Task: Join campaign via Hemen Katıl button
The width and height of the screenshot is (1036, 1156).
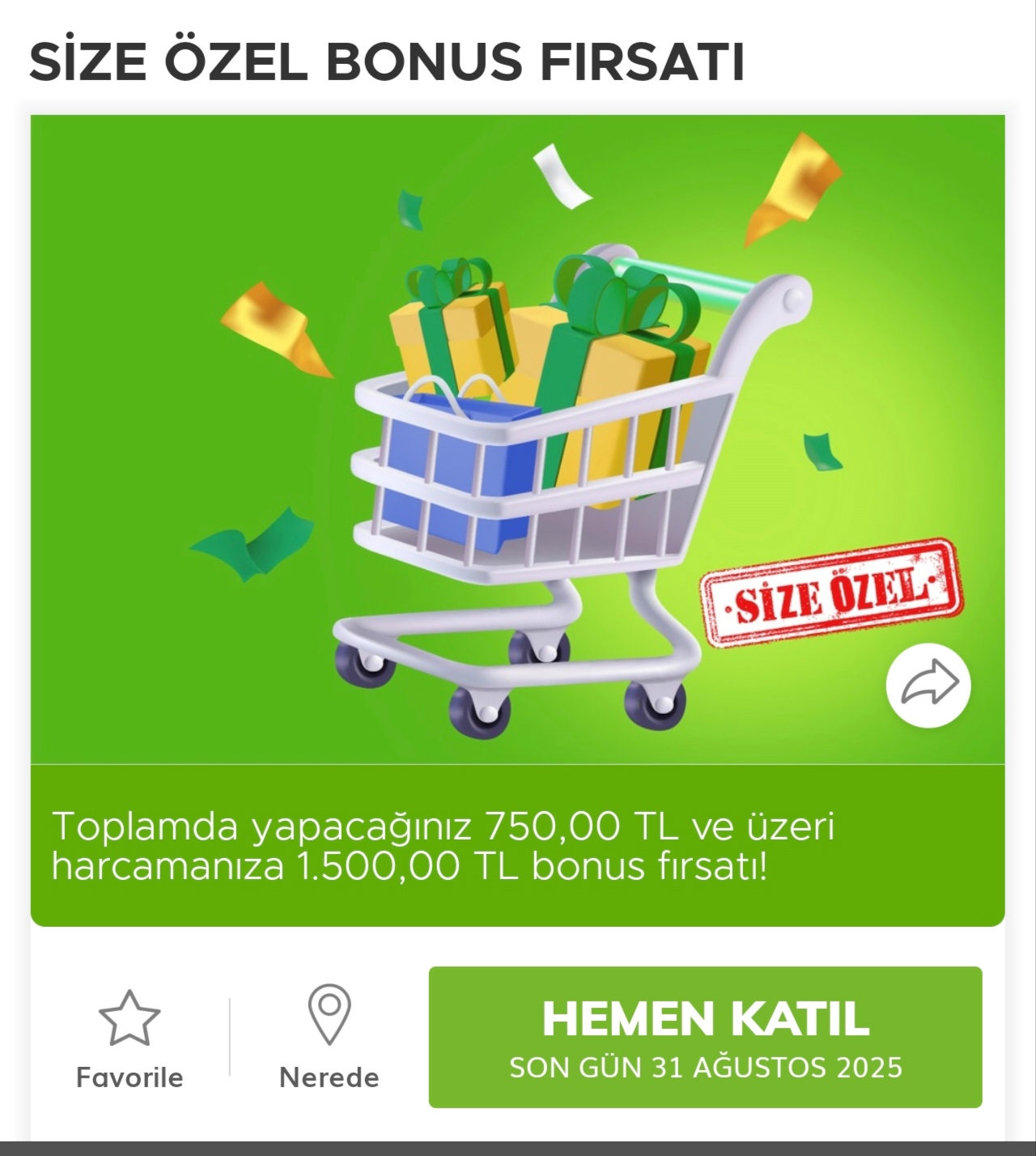Action: (x=705, y=1037)
